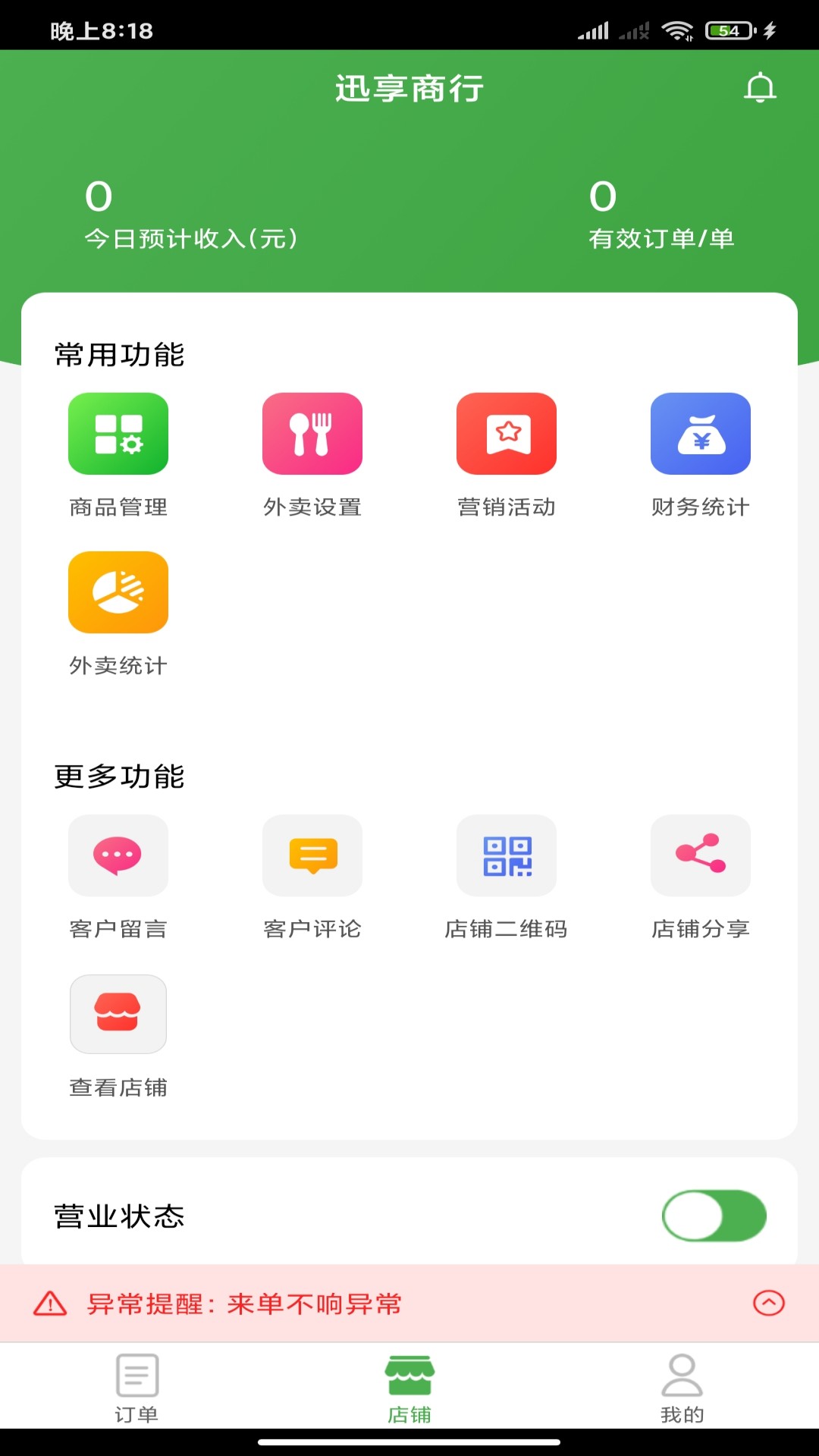Click 今日预计收入 income figure
Screen dimensions: 819x1456
click(97, 199)
